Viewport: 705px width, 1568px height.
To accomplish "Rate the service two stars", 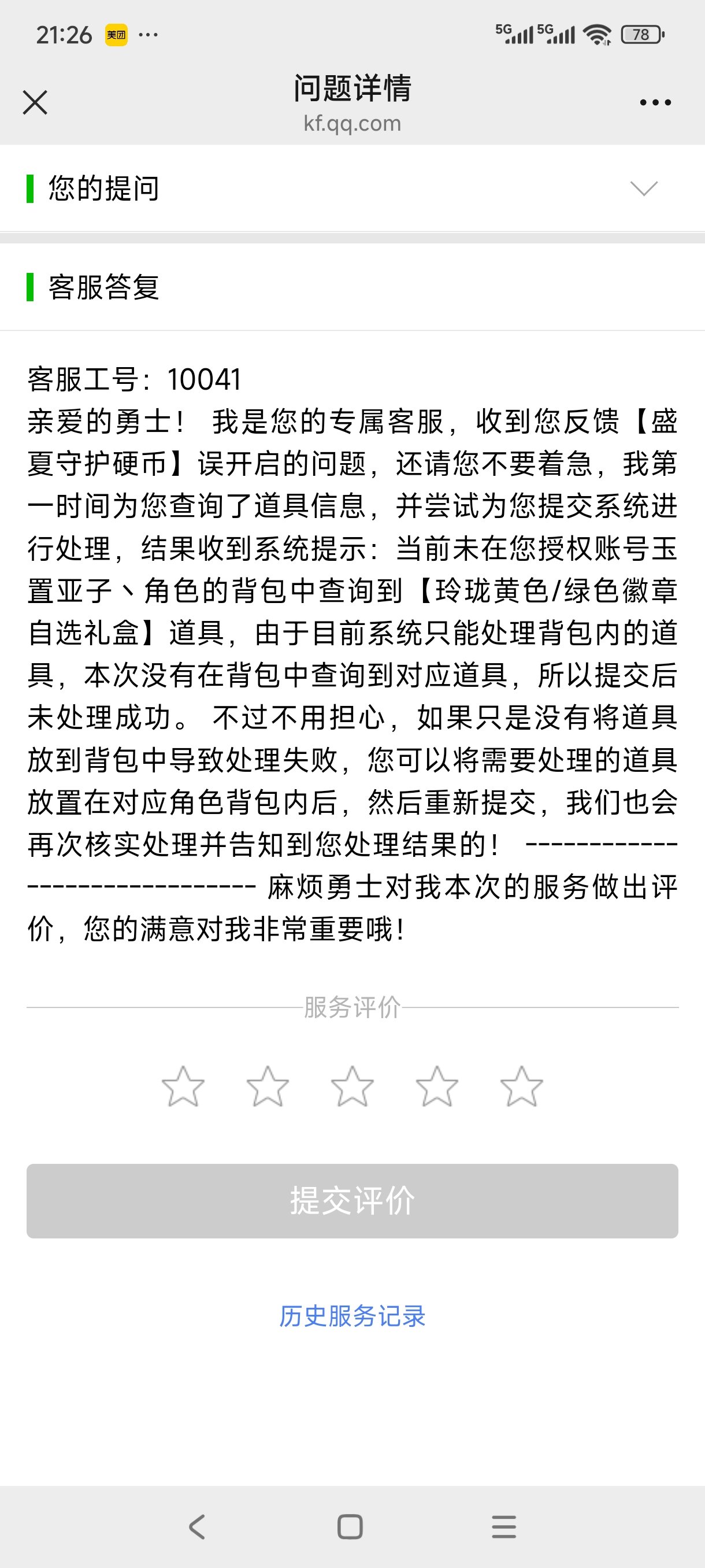I will [x=268, y=1086].
